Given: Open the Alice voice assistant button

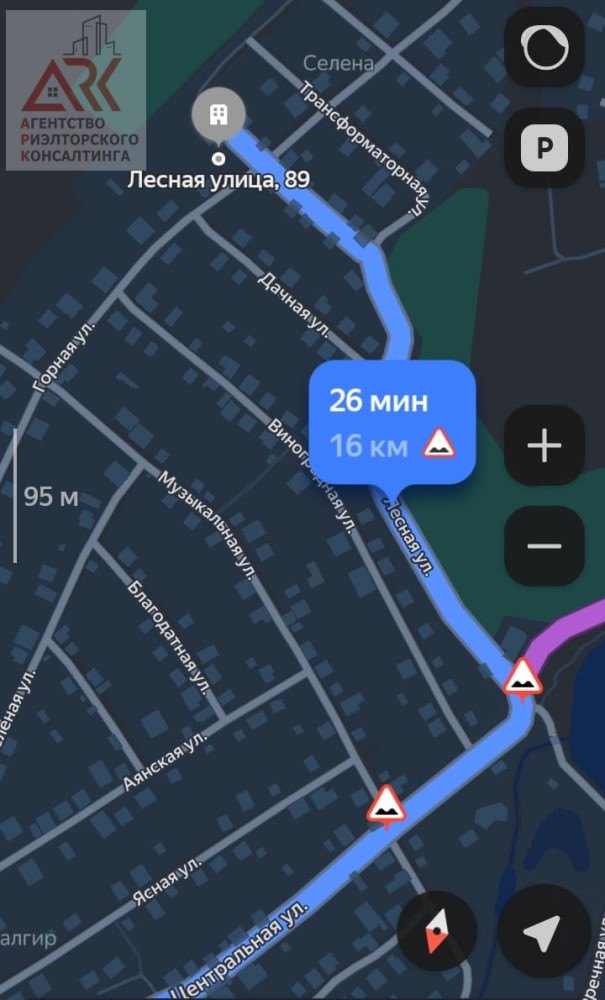Looking at the screenshot, I should point(545,47).
